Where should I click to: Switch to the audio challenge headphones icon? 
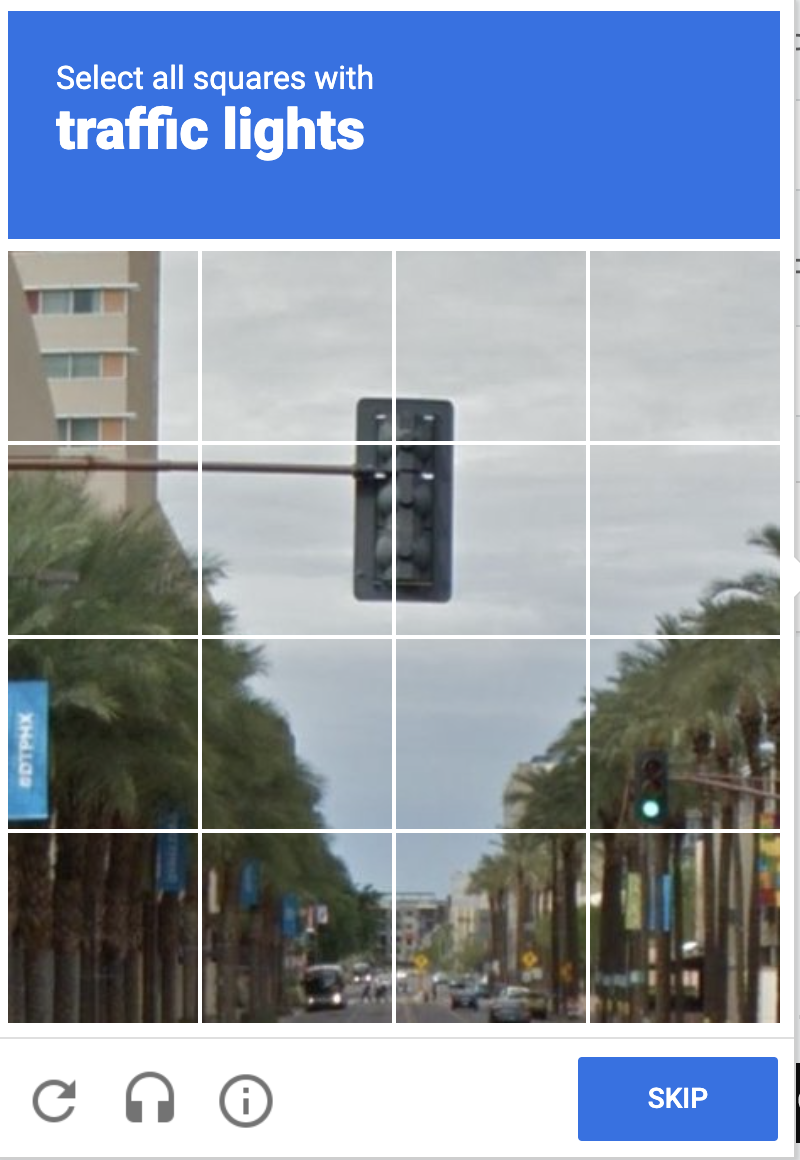point(150,1099)
